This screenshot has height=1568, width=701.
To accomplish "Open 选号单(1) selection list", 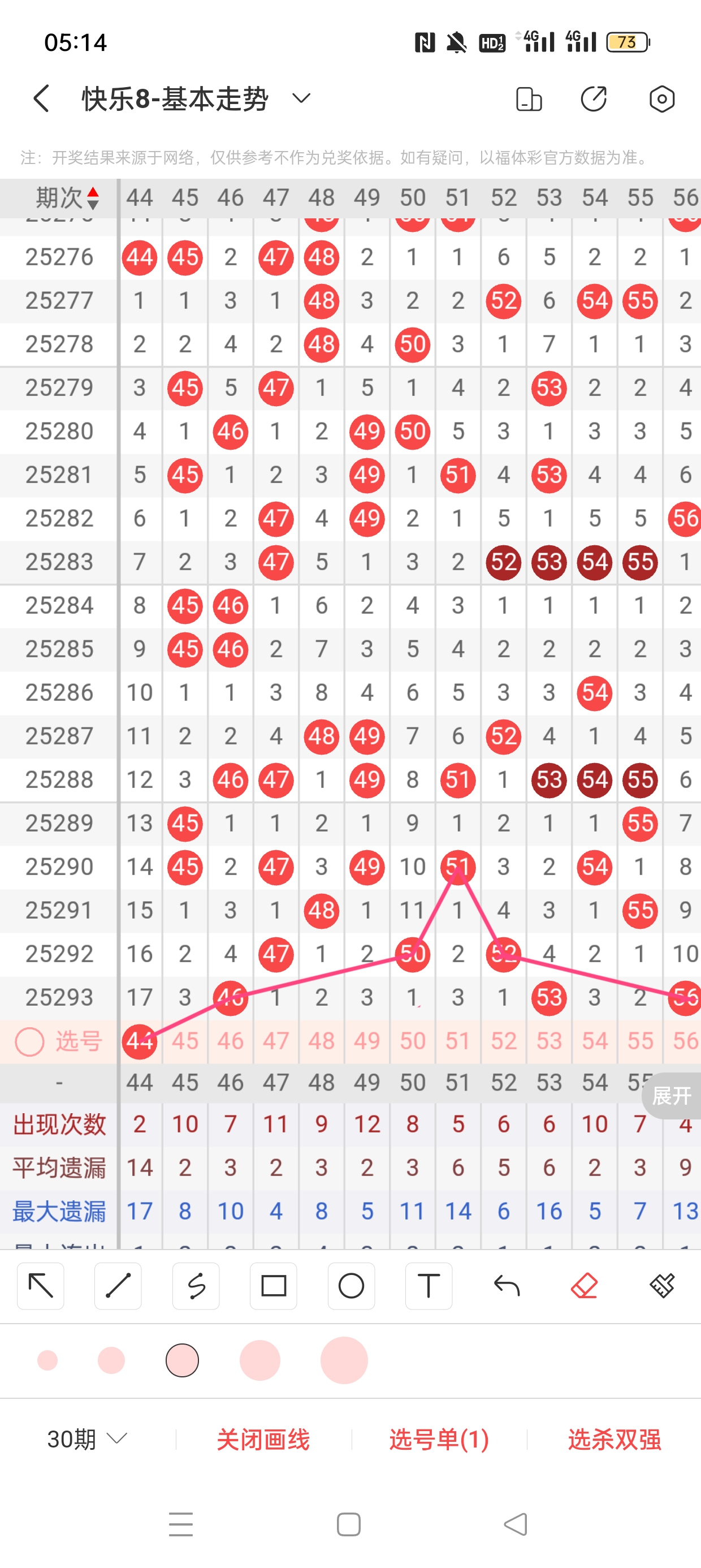I will tap(439, 1440).
